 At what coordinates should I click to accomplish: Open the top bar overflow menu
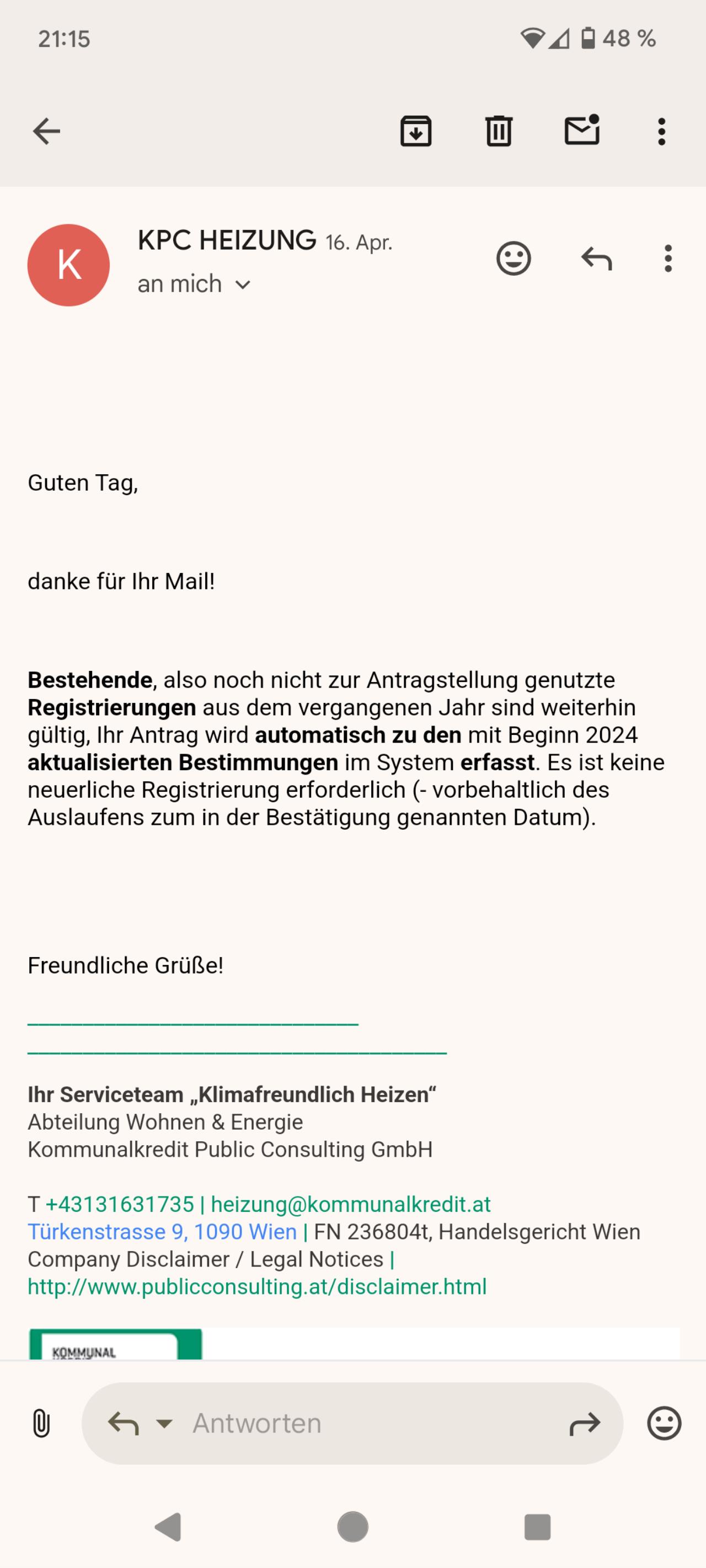tap(661, 131)
